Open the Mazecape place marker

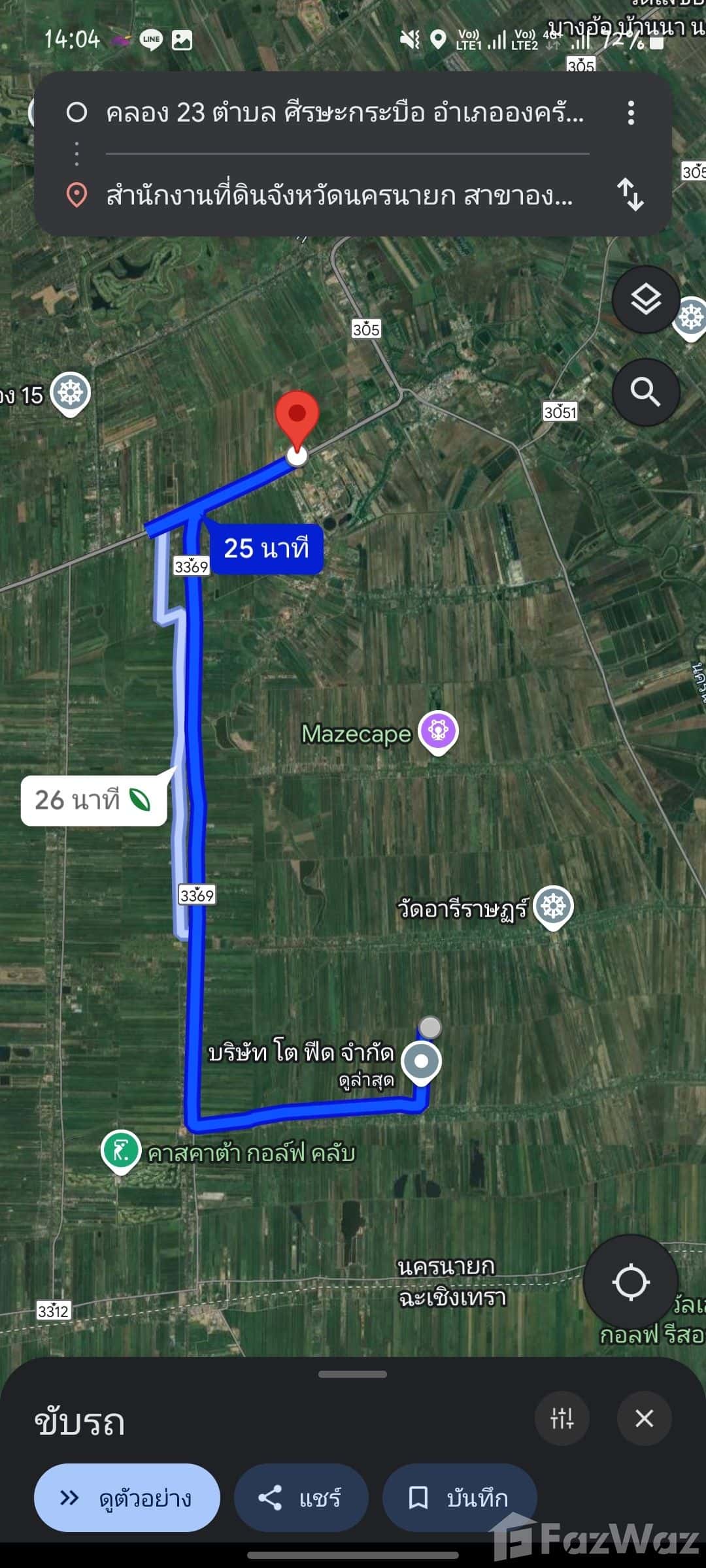tap(438, 731)
